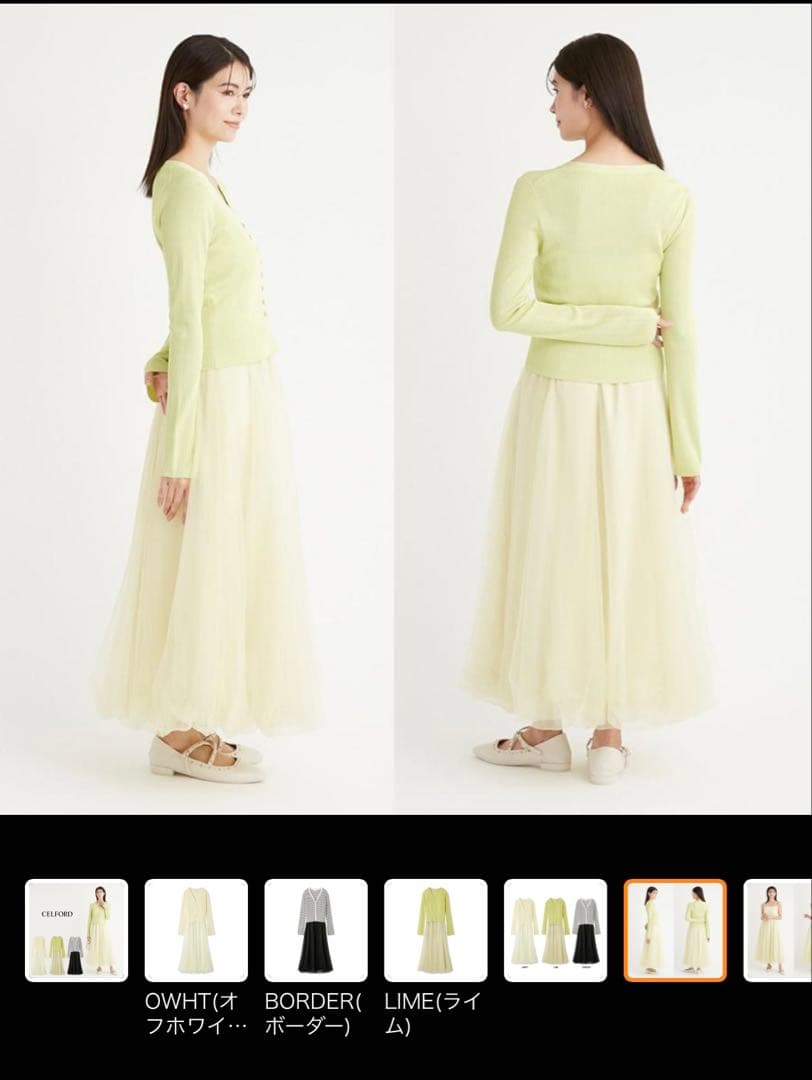The image size is (812, 1080).
Task: Select the OWHT off-white thumbnail
Action: pyautogui.click(x=196, y=930)
